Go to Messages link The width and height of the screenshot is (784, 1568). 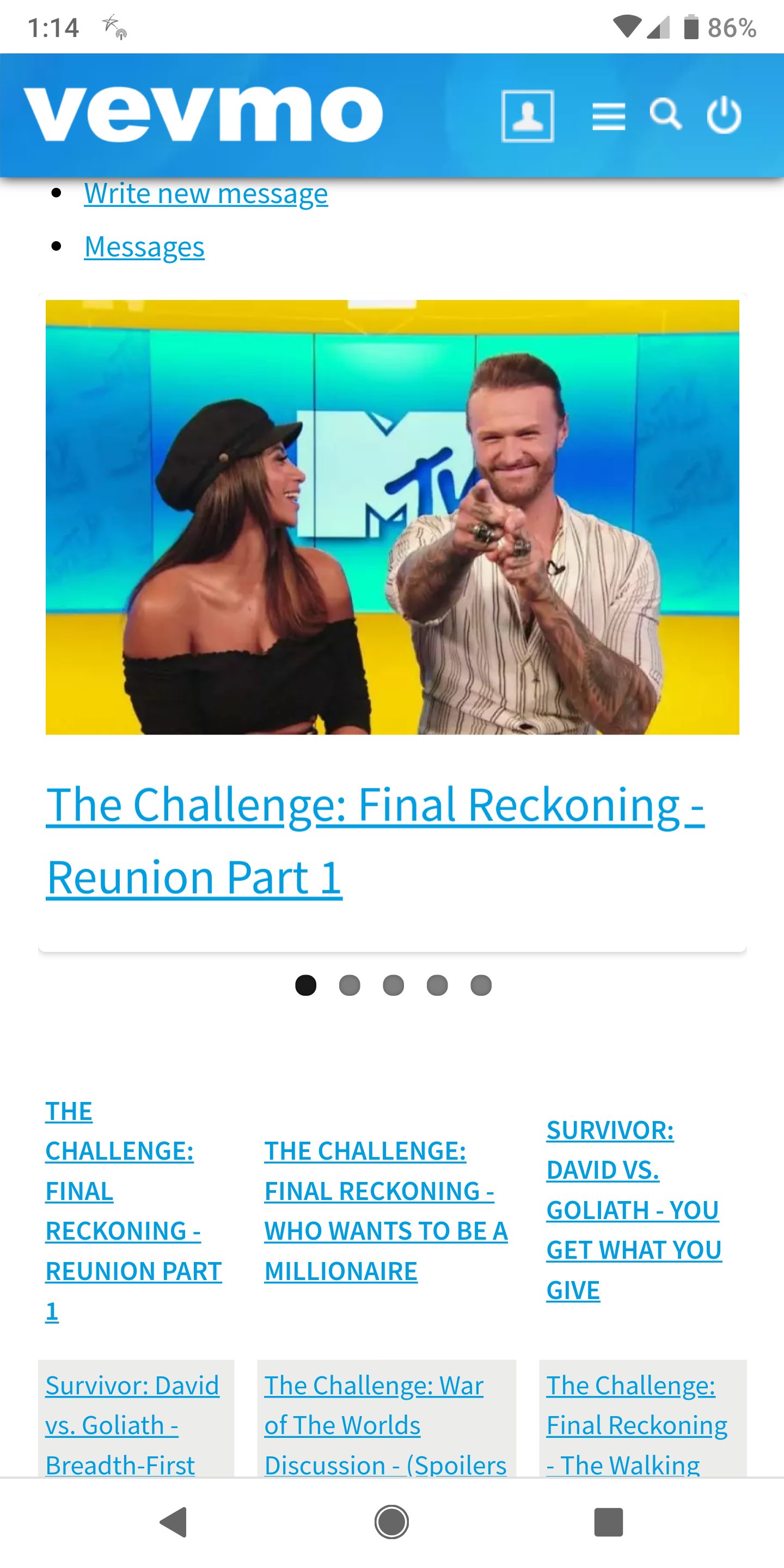[x=144, y=247]
